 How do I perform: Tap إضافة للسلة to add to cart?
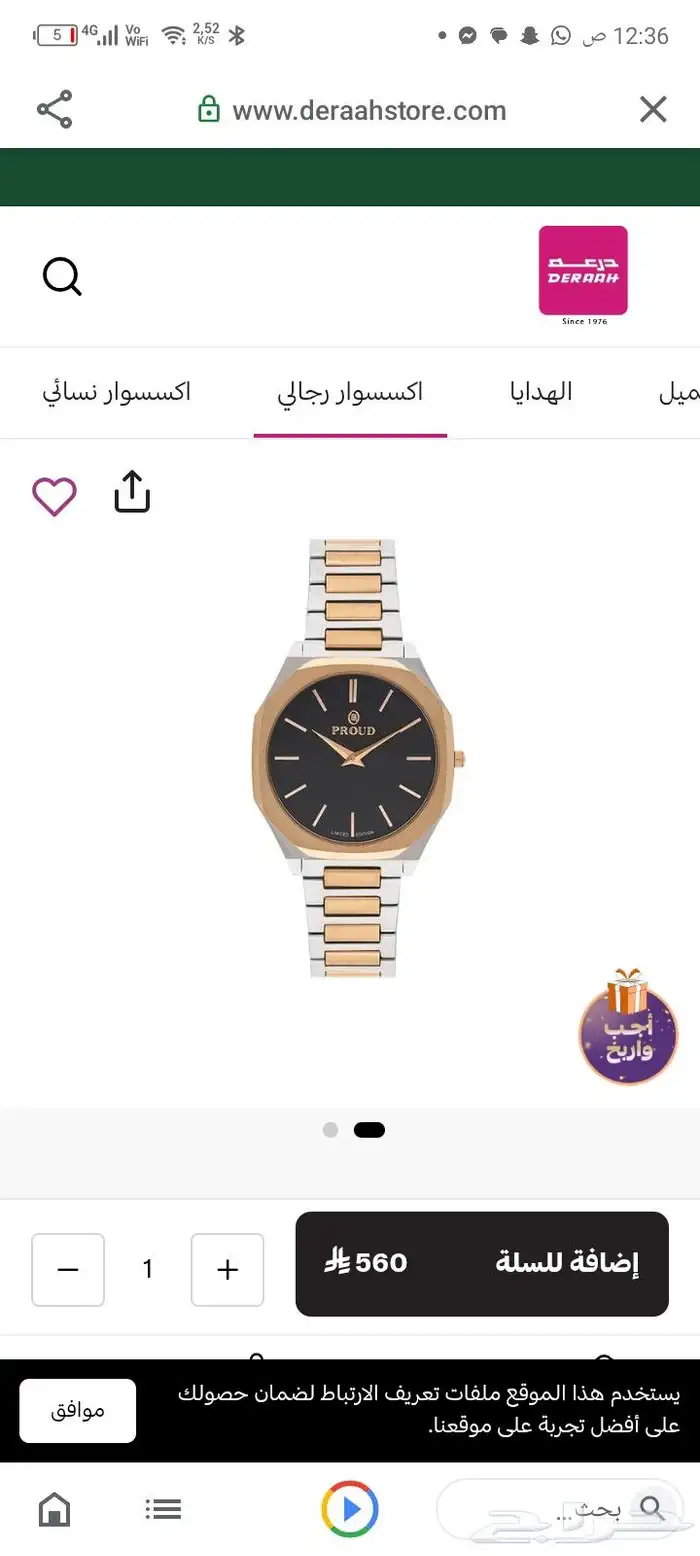point(482,1263)
